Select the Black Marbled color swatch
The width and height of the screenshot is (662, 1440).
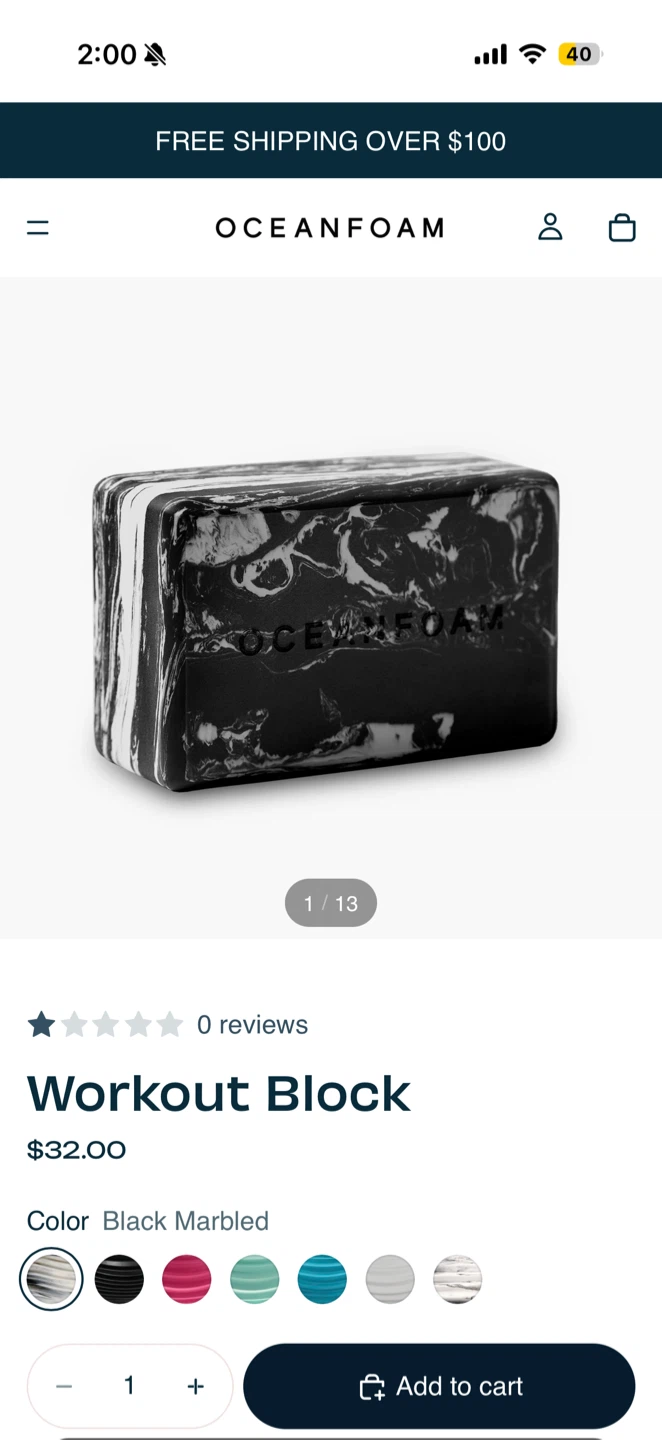click(x=51, y=1279)
